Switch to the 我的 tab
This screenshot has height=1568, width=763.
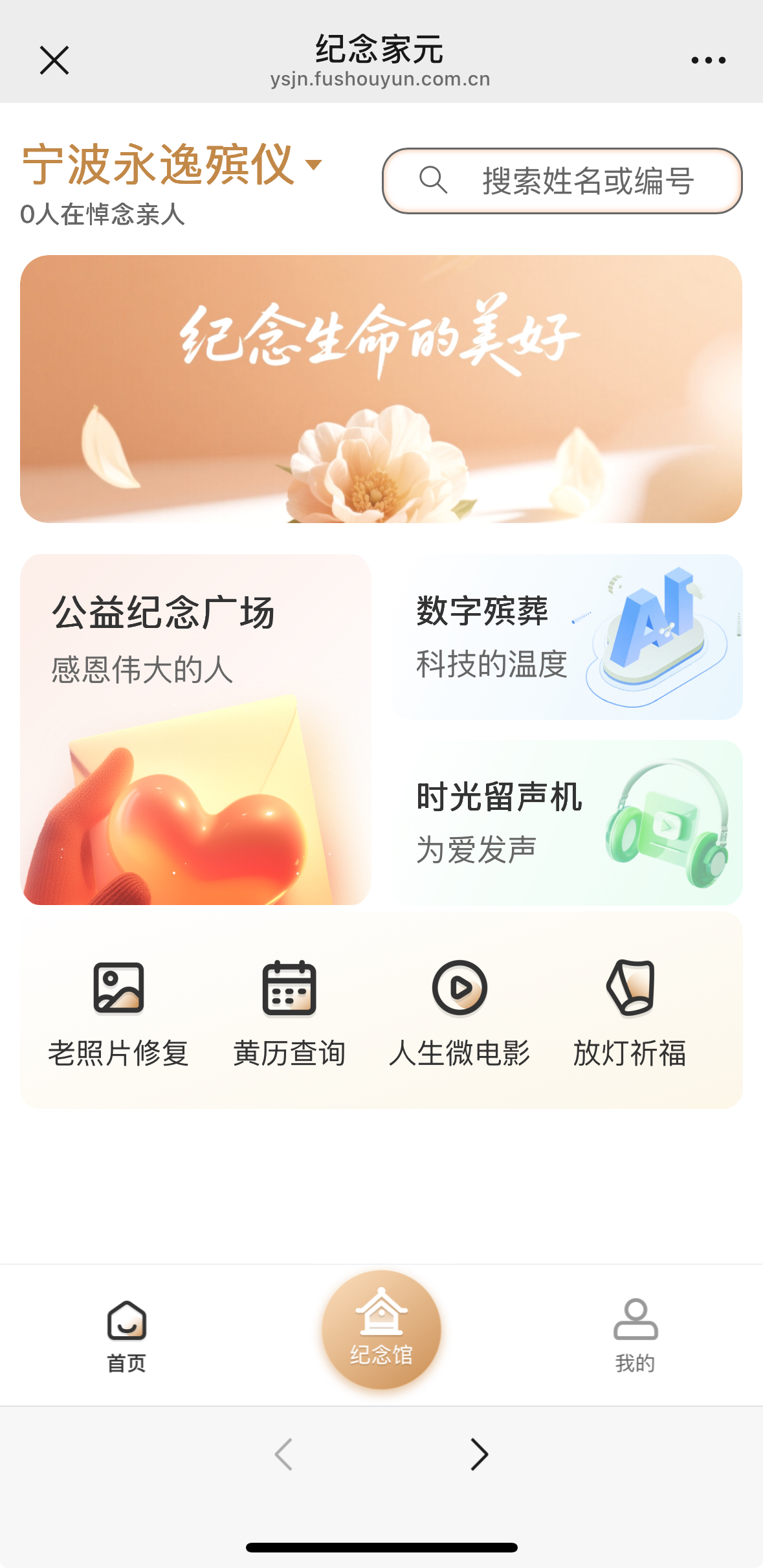tap(636, 1336)
